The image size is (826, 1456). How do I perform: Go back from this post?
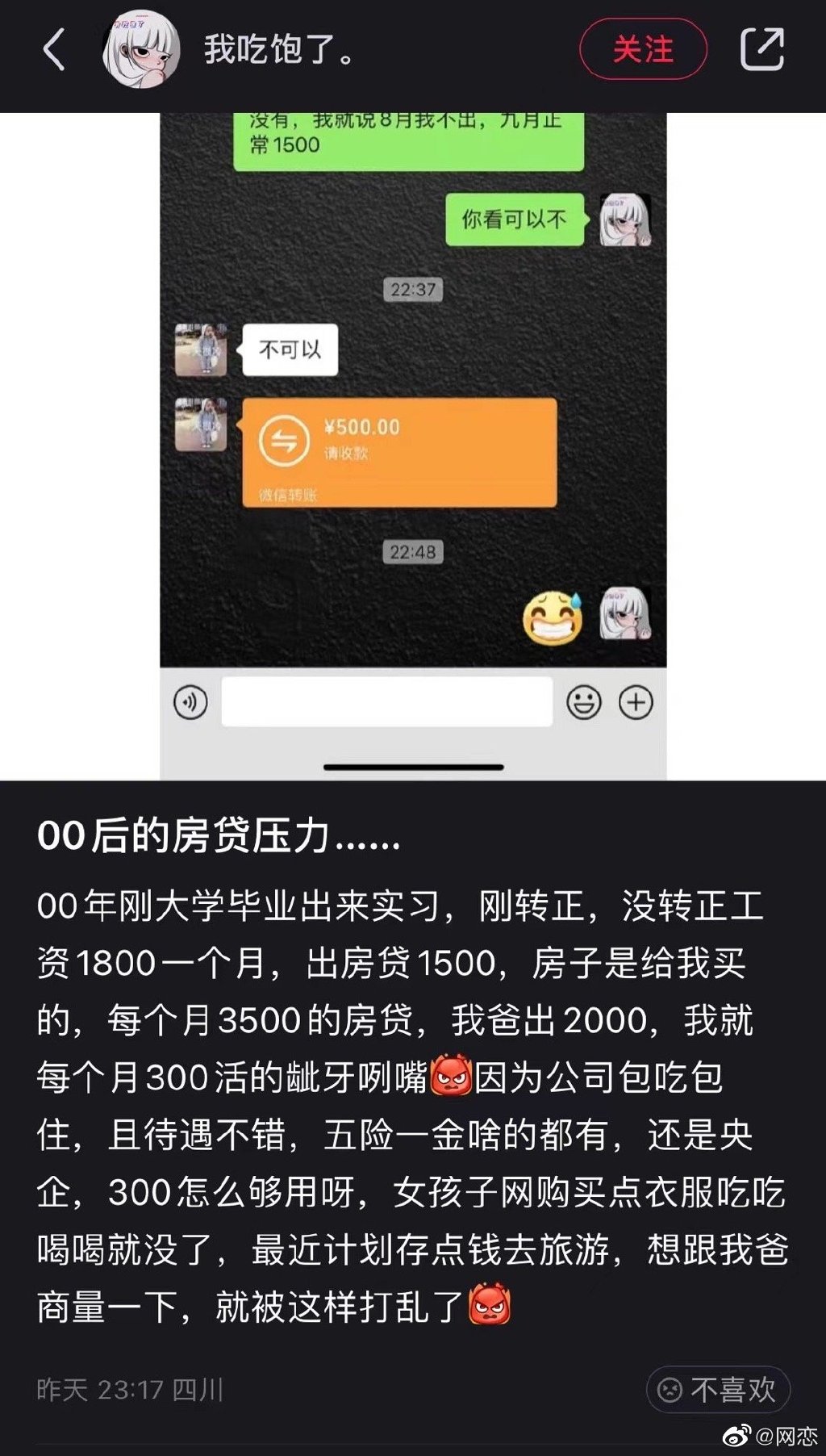tap(53, 49)
